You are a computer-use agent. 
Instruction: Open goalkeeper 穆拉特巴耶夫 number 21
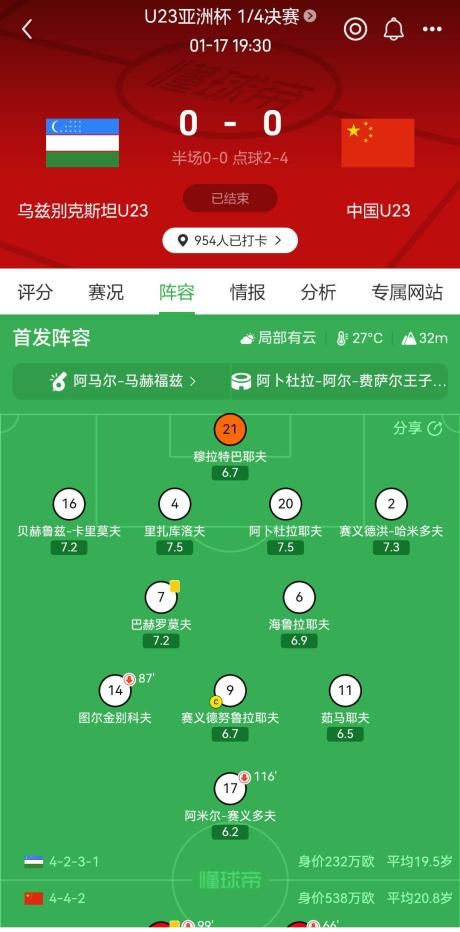tap(230, 430)
